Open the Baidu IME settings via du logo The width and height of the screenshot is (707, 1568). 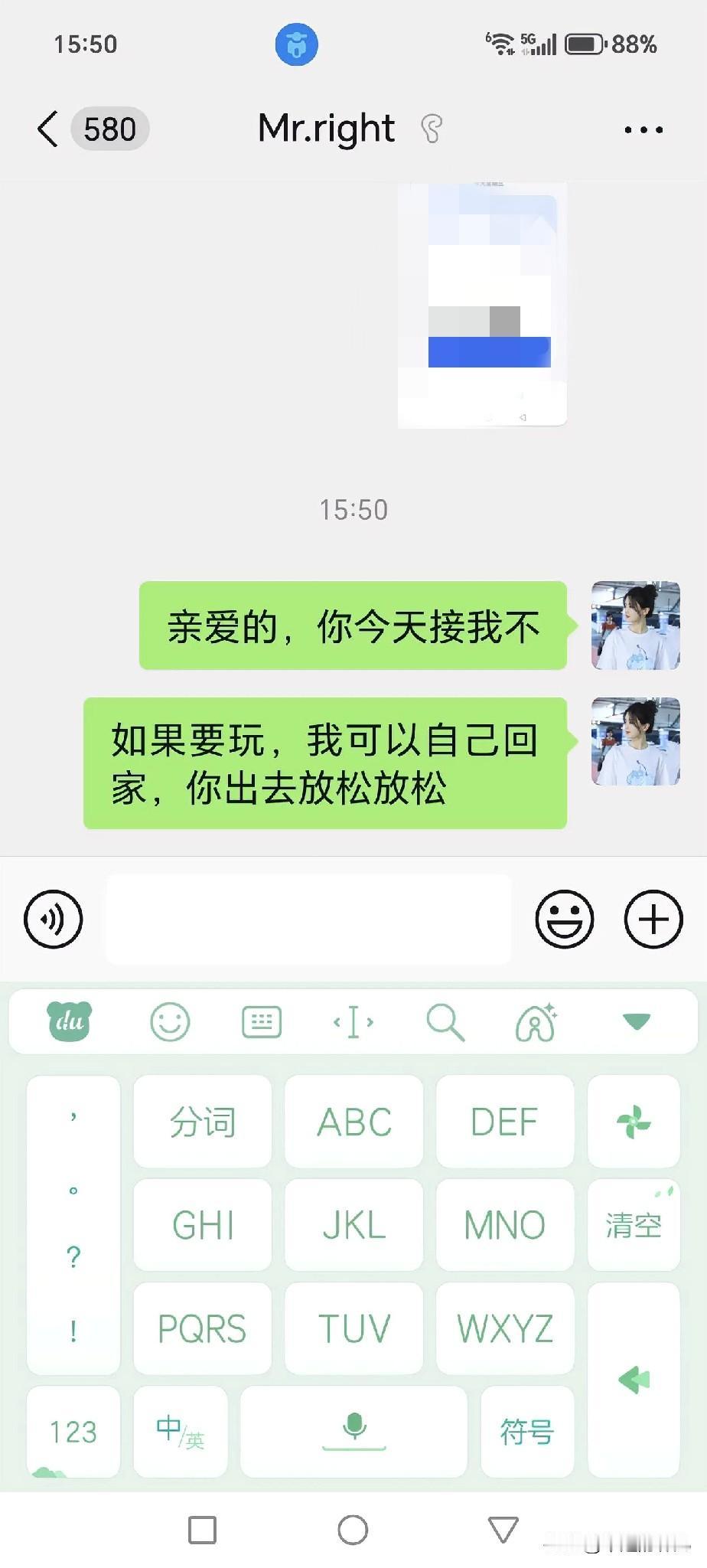point(68,1021)
